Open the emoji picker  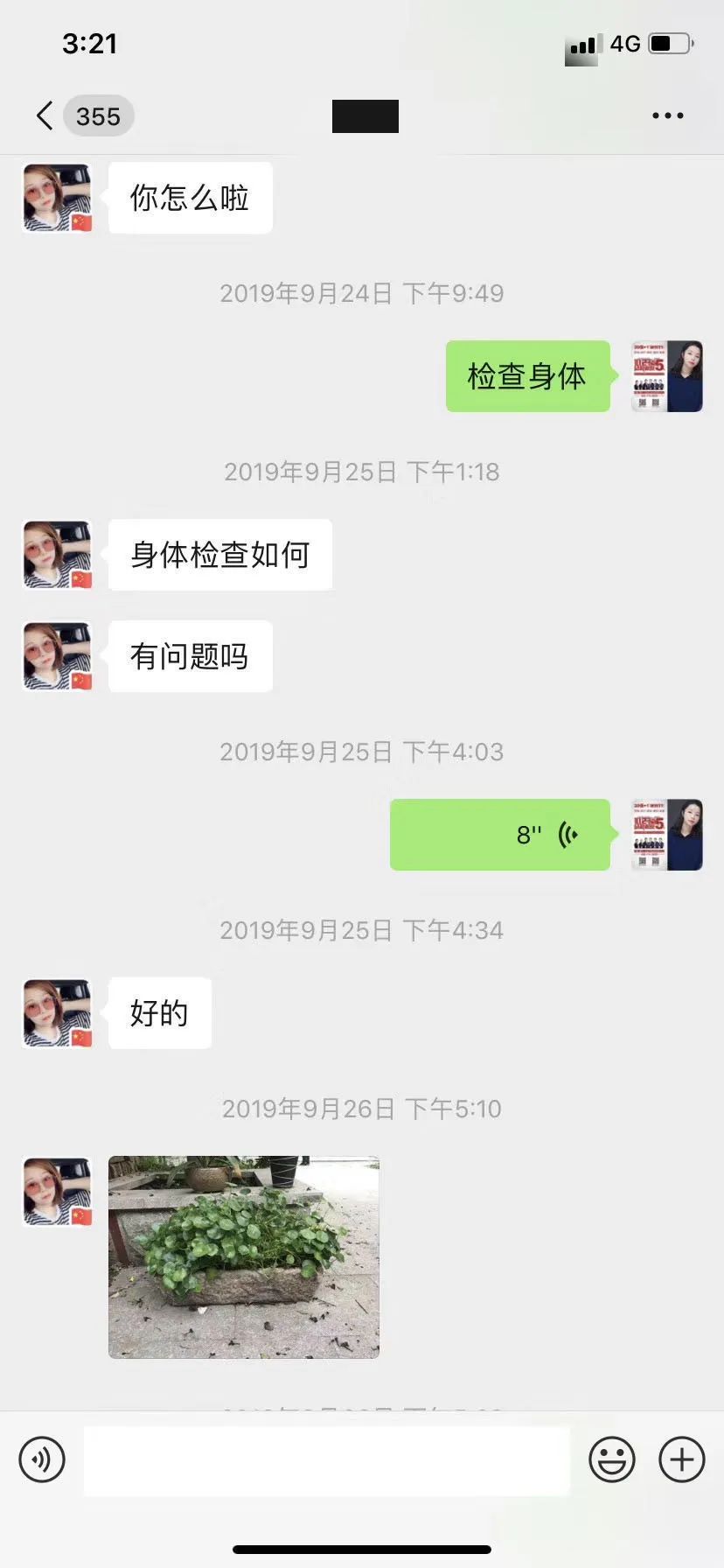tap(612, 1459)
